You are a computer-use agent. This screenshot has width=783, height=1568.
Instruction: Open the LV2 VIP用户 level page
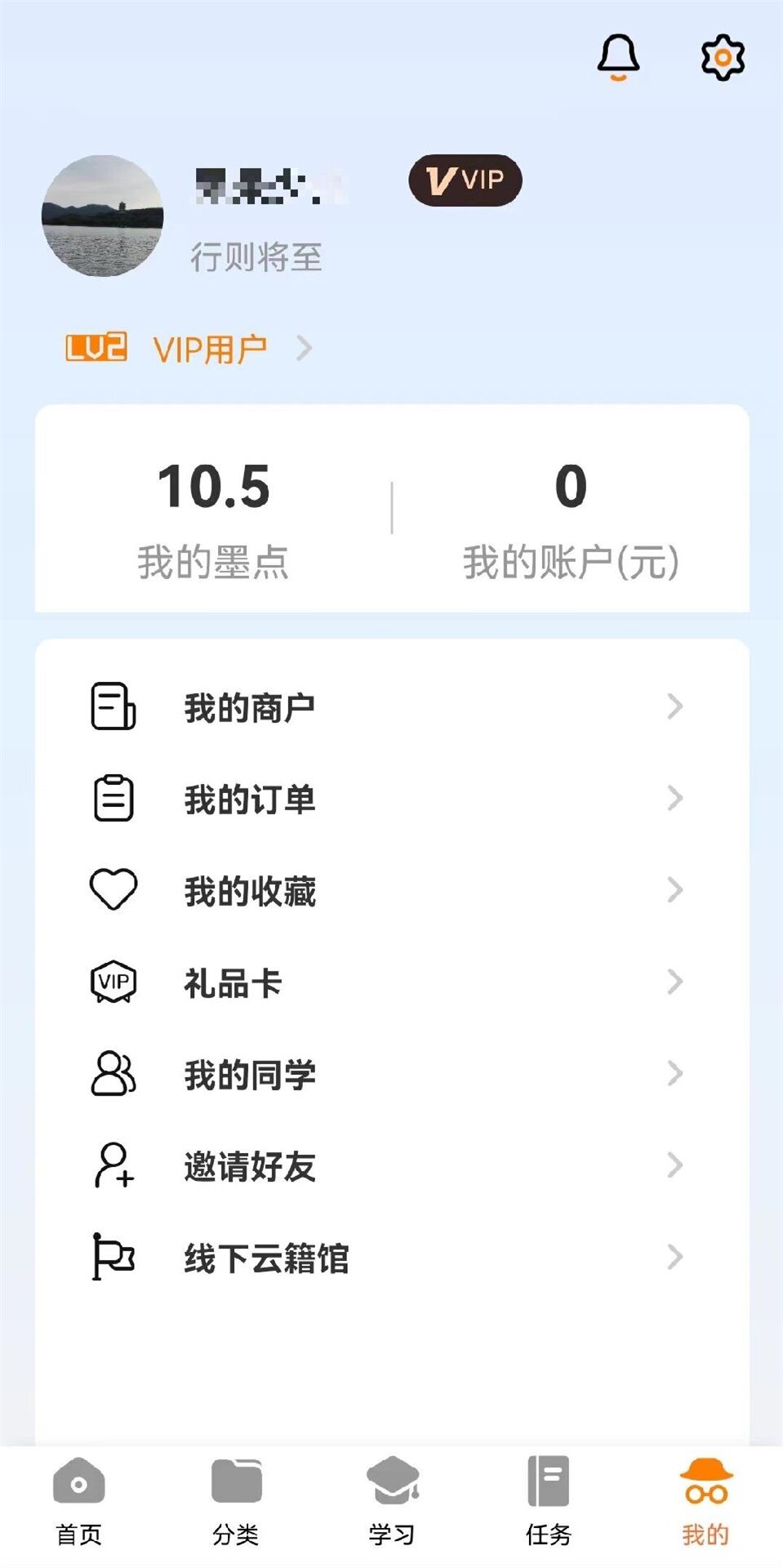(189, 349)
